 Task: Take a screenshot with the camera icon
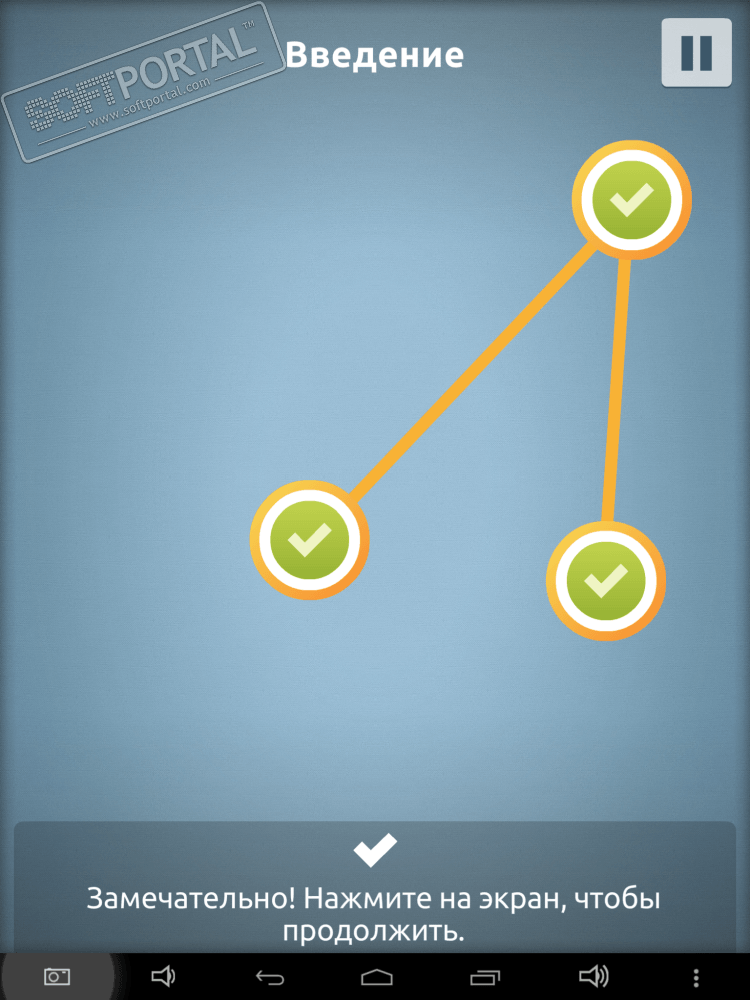[x=57, y=976]
